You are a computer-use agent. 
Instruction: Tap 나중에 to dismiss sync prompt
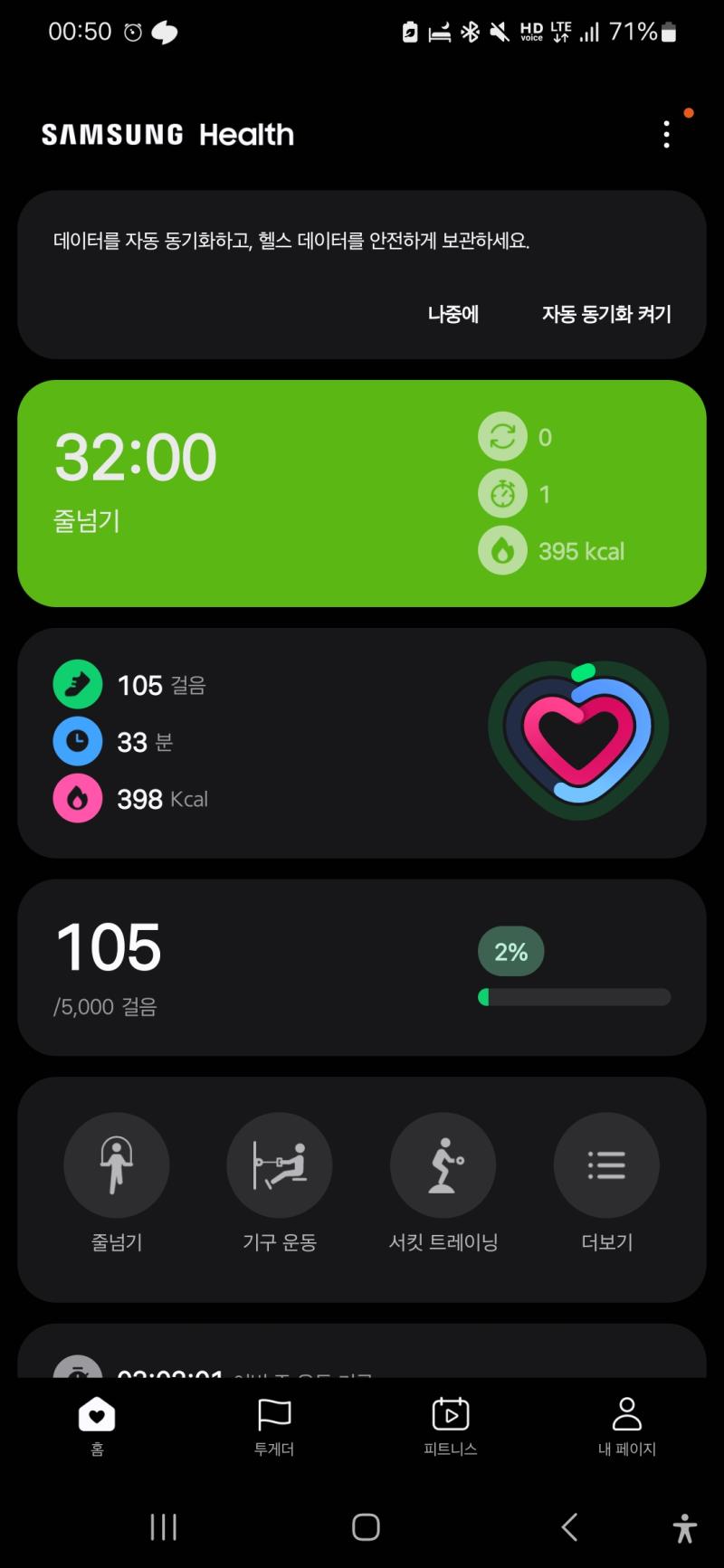tap(453, 314)
